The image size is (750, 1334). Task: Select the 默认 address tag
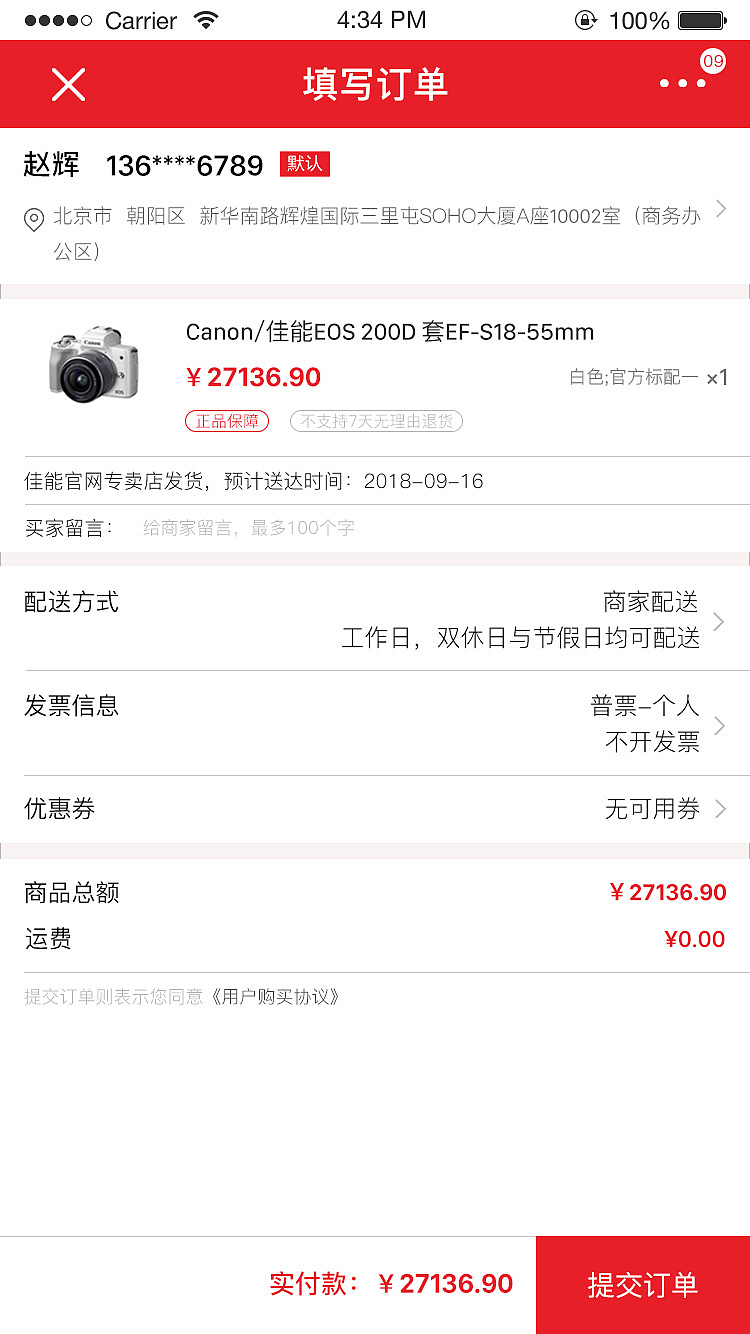304,164
